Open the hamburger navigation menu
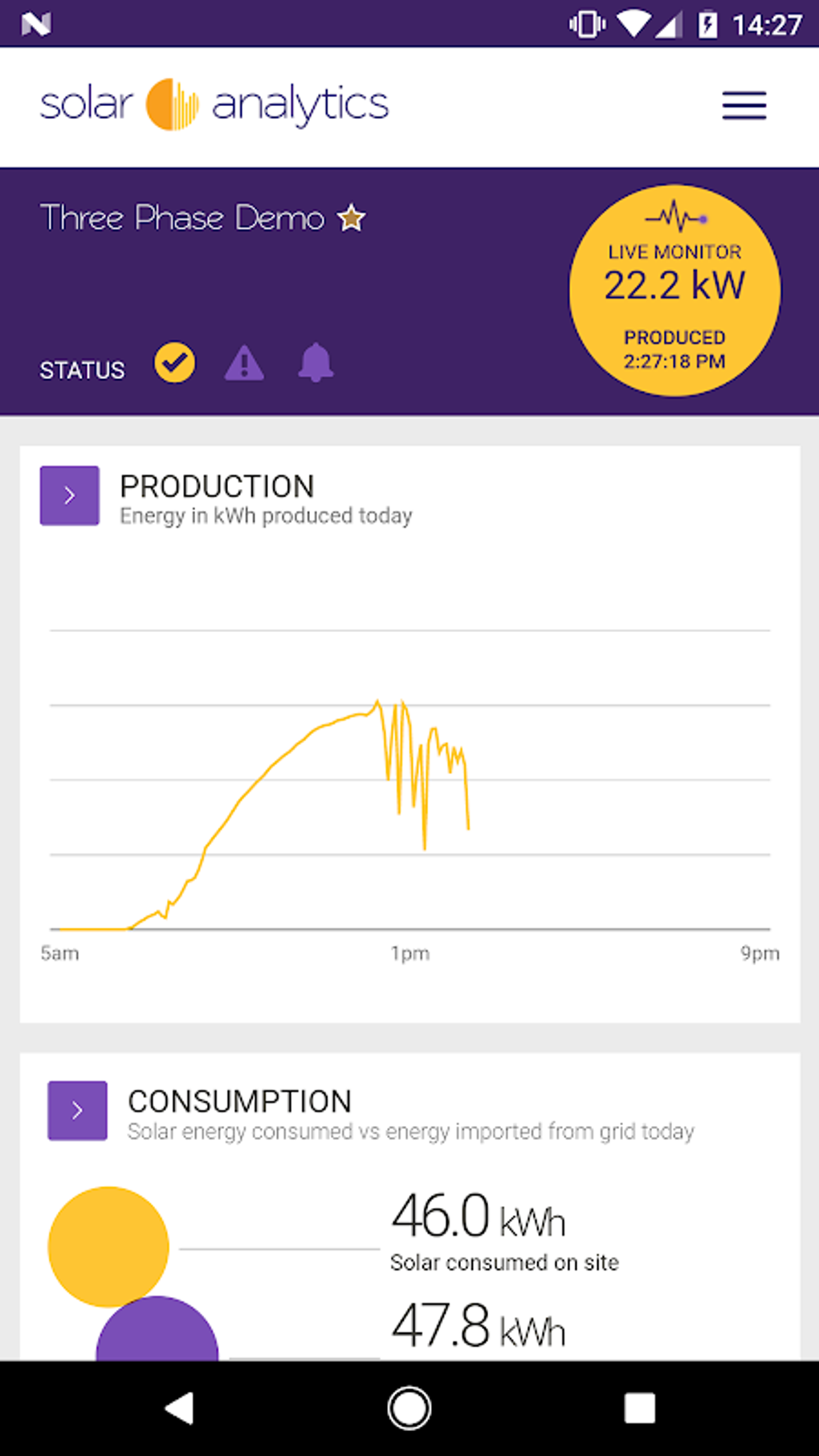The width and height of the screenshot is (819, 1456). 743,105
